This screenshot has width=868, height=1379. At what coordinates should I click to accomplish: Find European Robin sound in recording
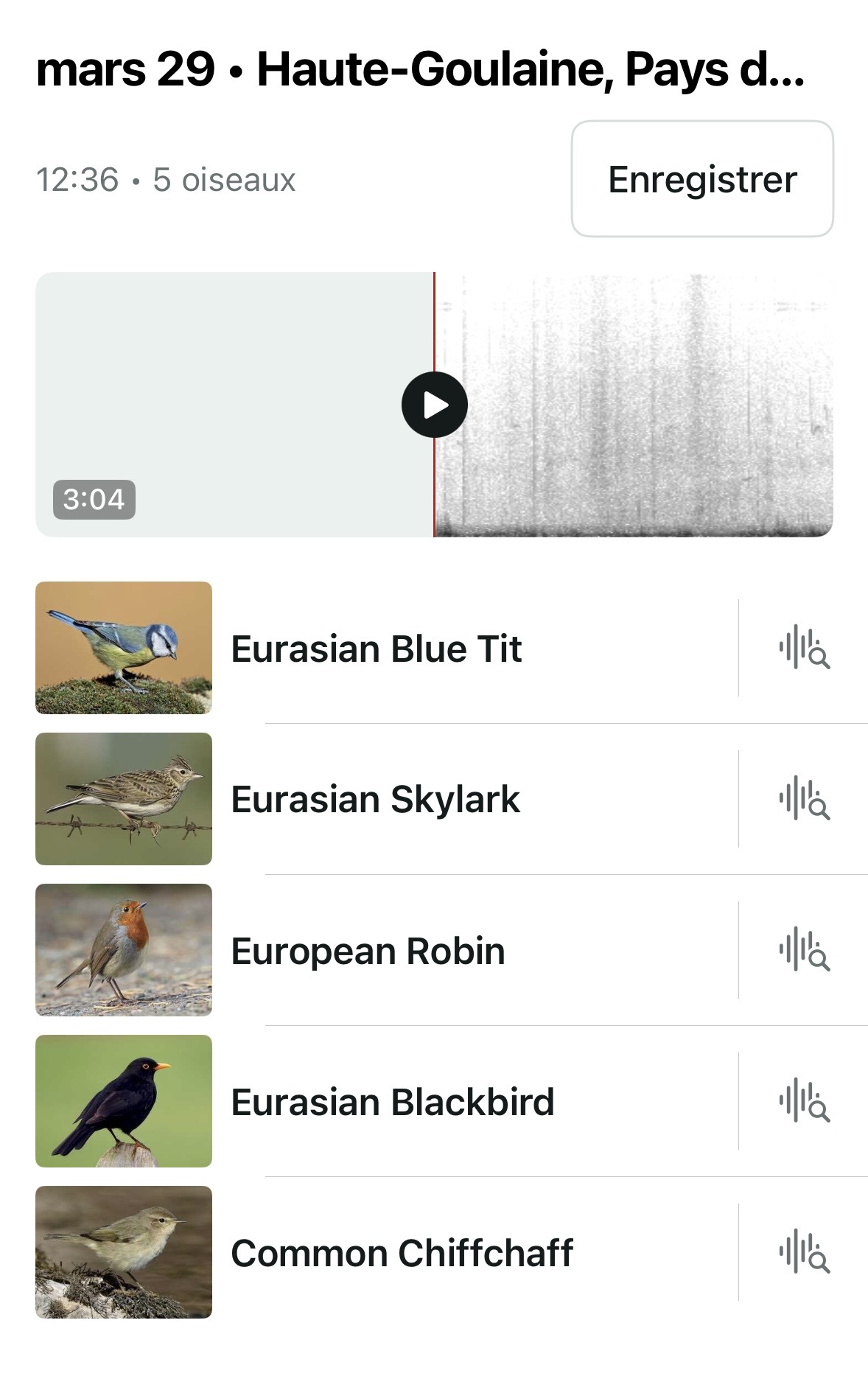(804, 951)
